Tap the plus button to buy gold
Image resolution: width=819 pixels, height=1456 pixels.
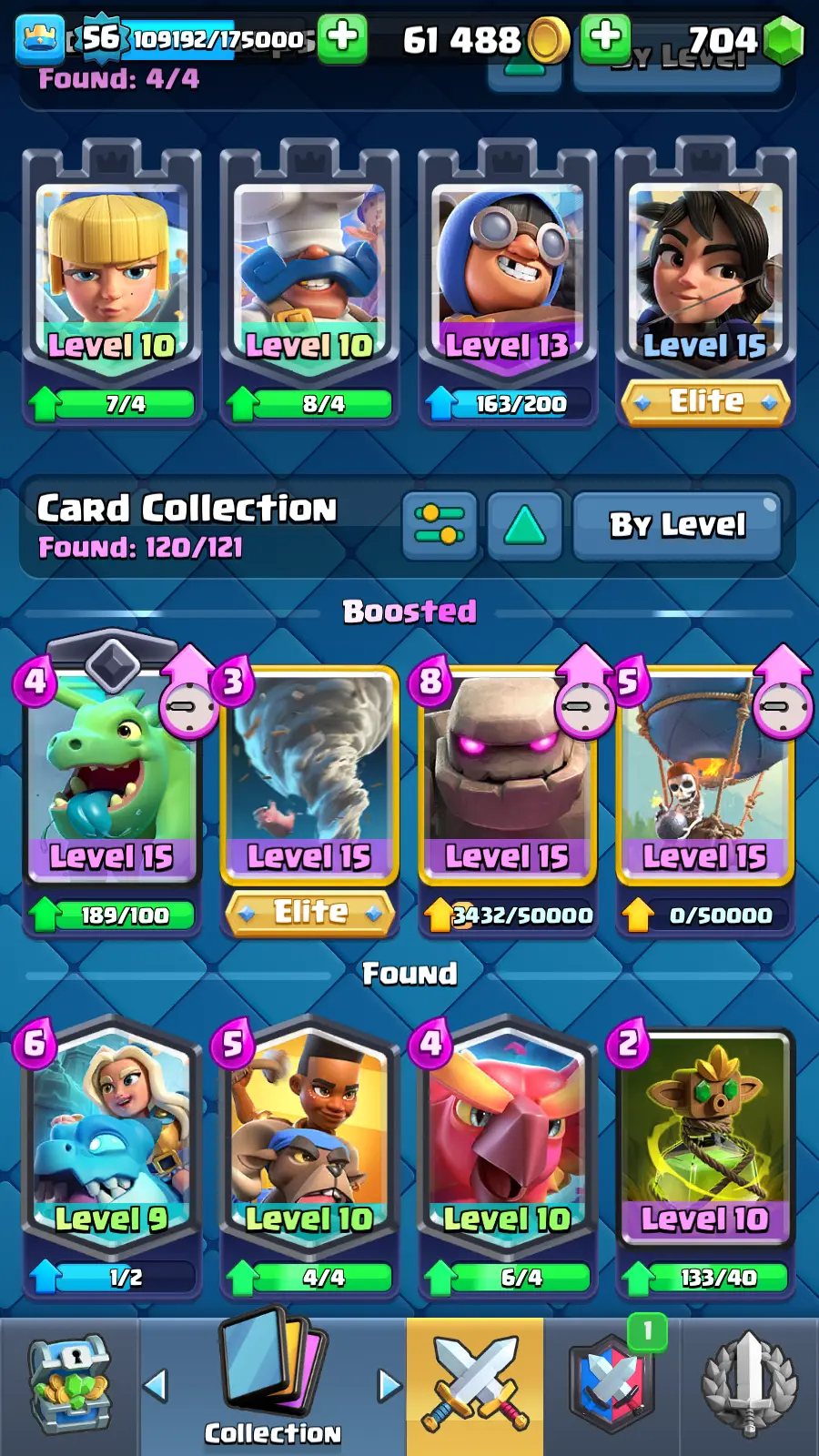[x=342, y=38]
